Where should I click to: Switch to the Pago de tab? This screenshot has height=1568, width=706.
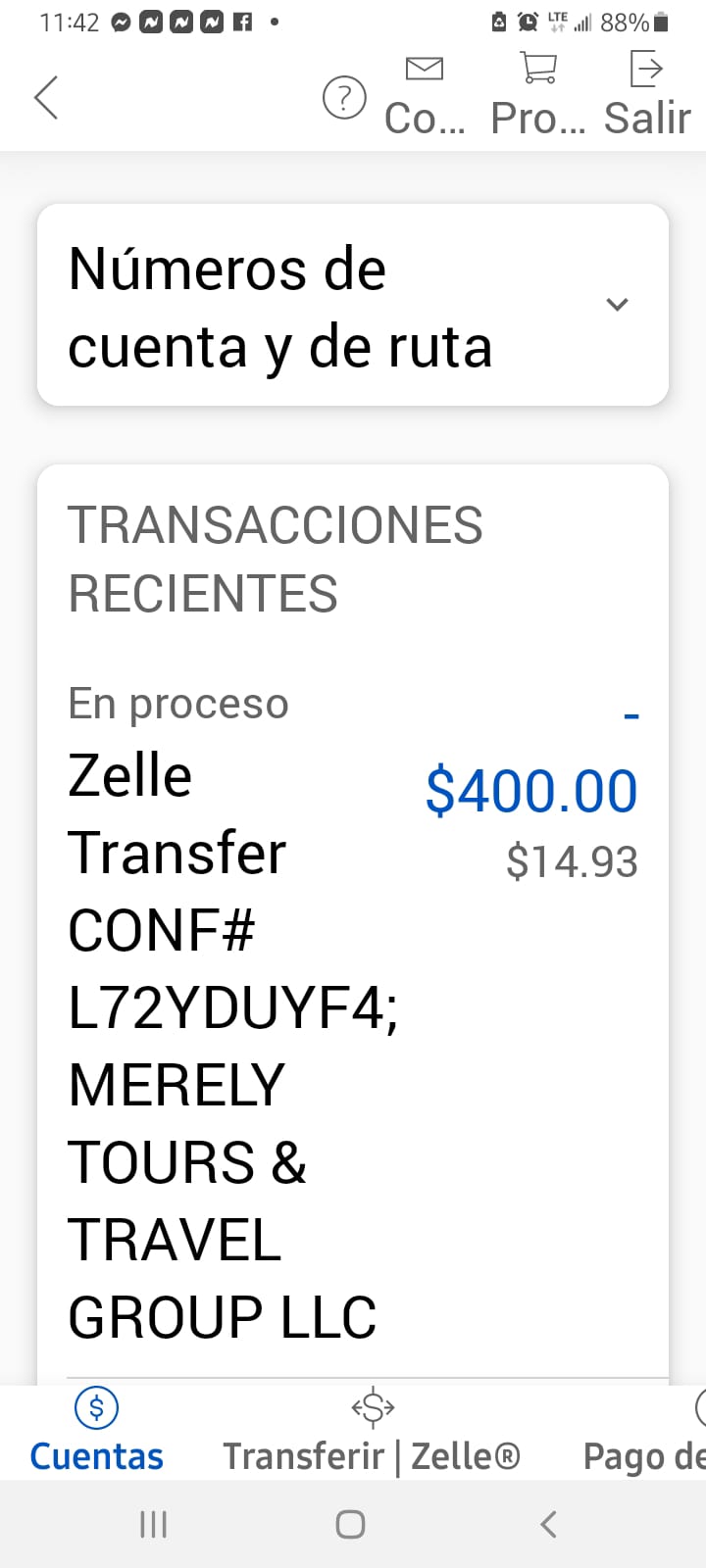(x=644, y=1432)
